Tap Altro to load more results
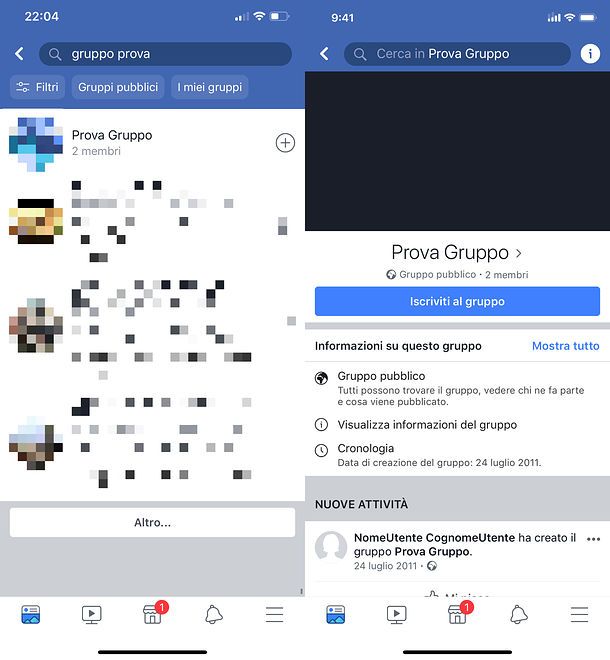Image resolution: width=610 pixels, height=660 pixels. [x=152, y=522]
